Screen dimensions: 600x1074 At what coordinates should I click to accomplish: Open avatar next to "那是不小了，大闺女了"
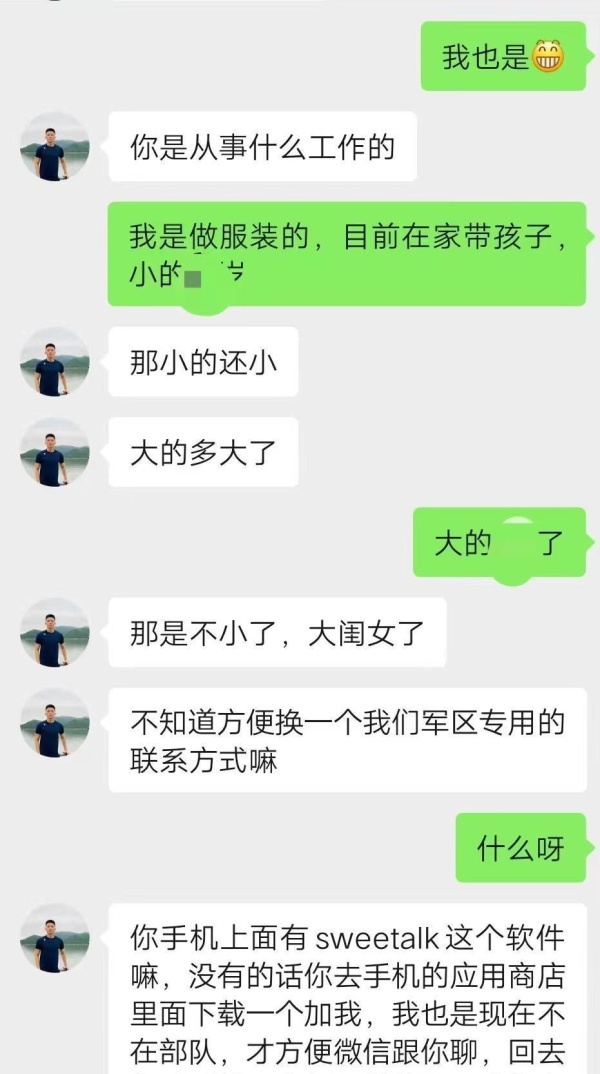[54, 633]
